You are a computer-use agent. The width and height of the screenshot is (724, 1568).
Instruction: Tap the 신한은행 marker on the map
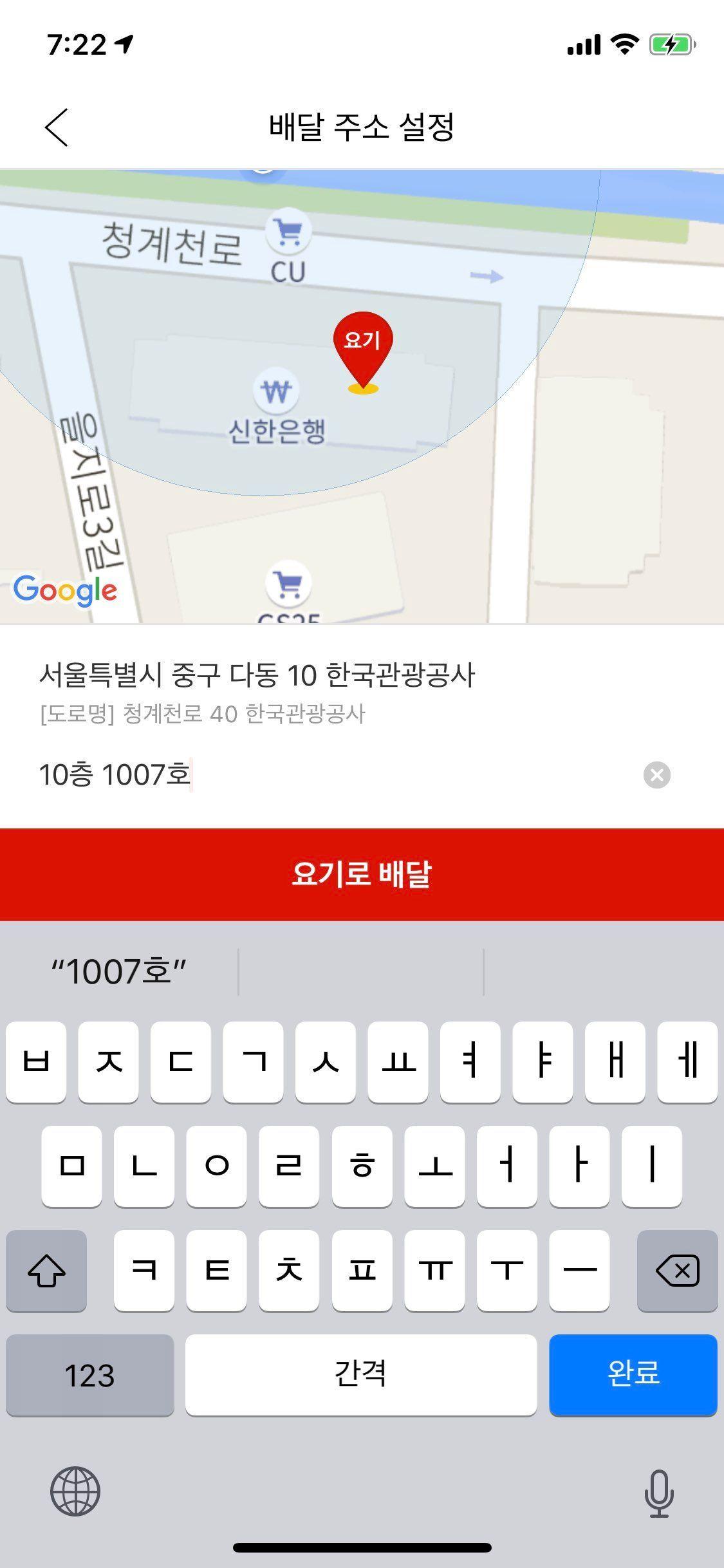pyautogui.click(x=277, y=391)
